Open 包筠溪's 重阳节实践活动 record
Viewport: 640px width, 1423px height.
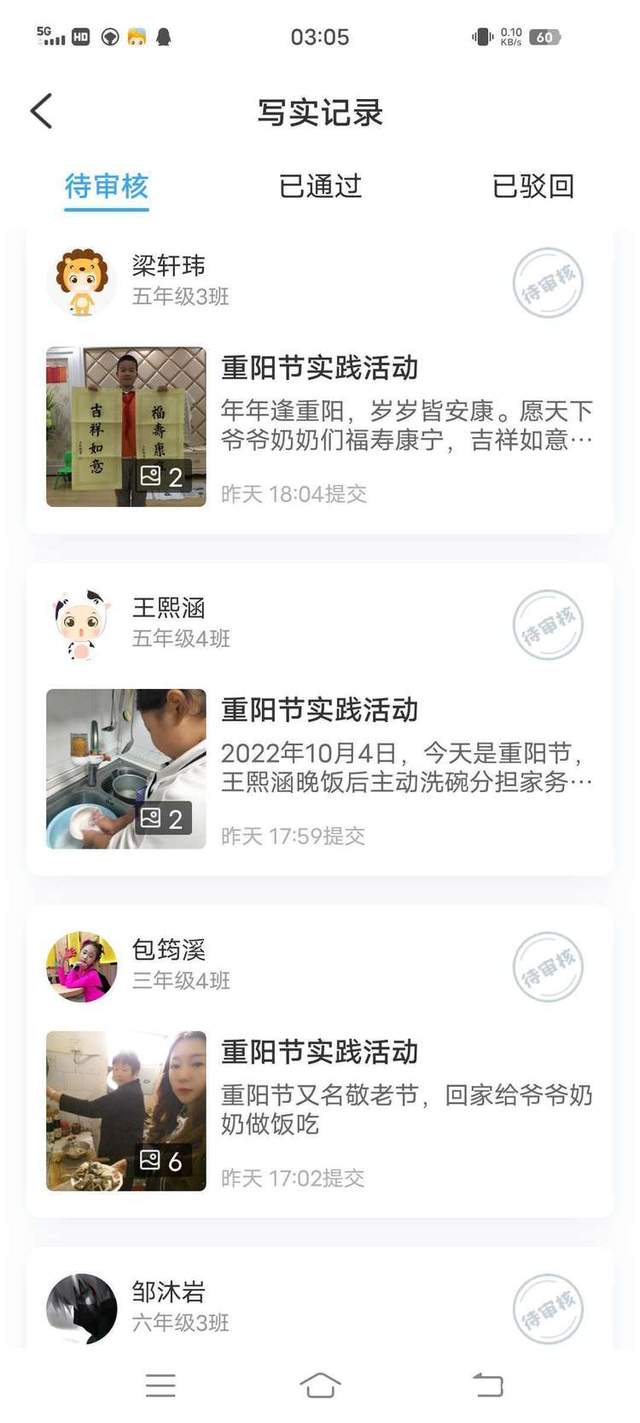[x=320, y=1061]
